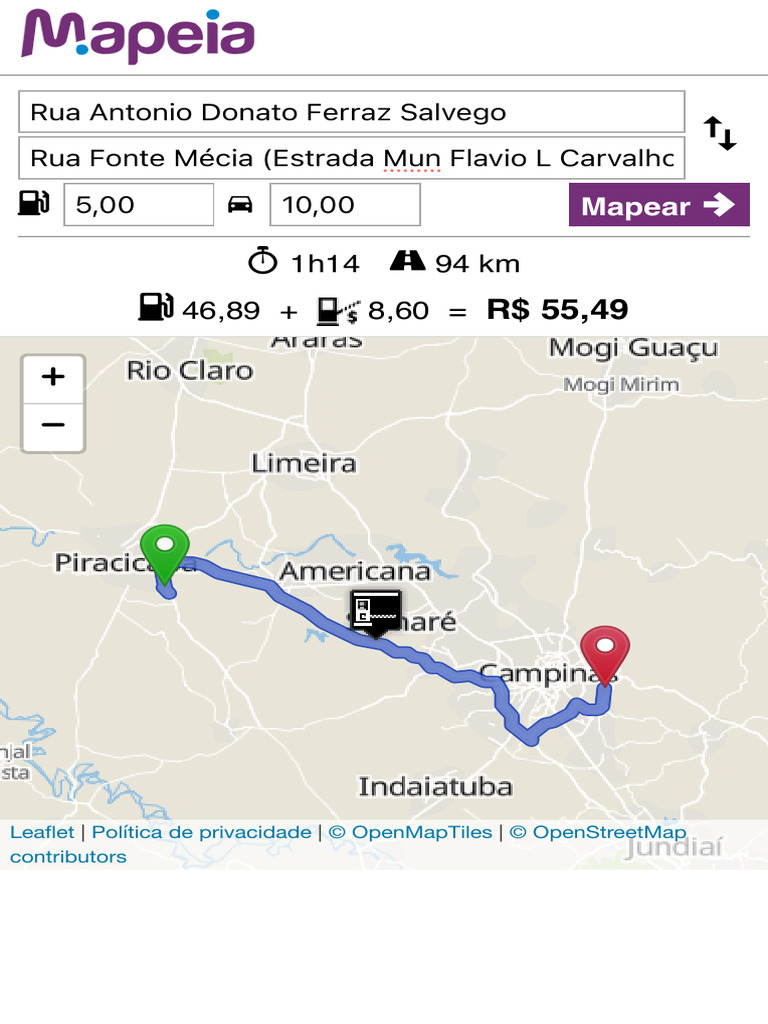Open Política de privacidade link
Image resolution: width=768 pixels, height=1024 pixels.
[x=201, y=832]
